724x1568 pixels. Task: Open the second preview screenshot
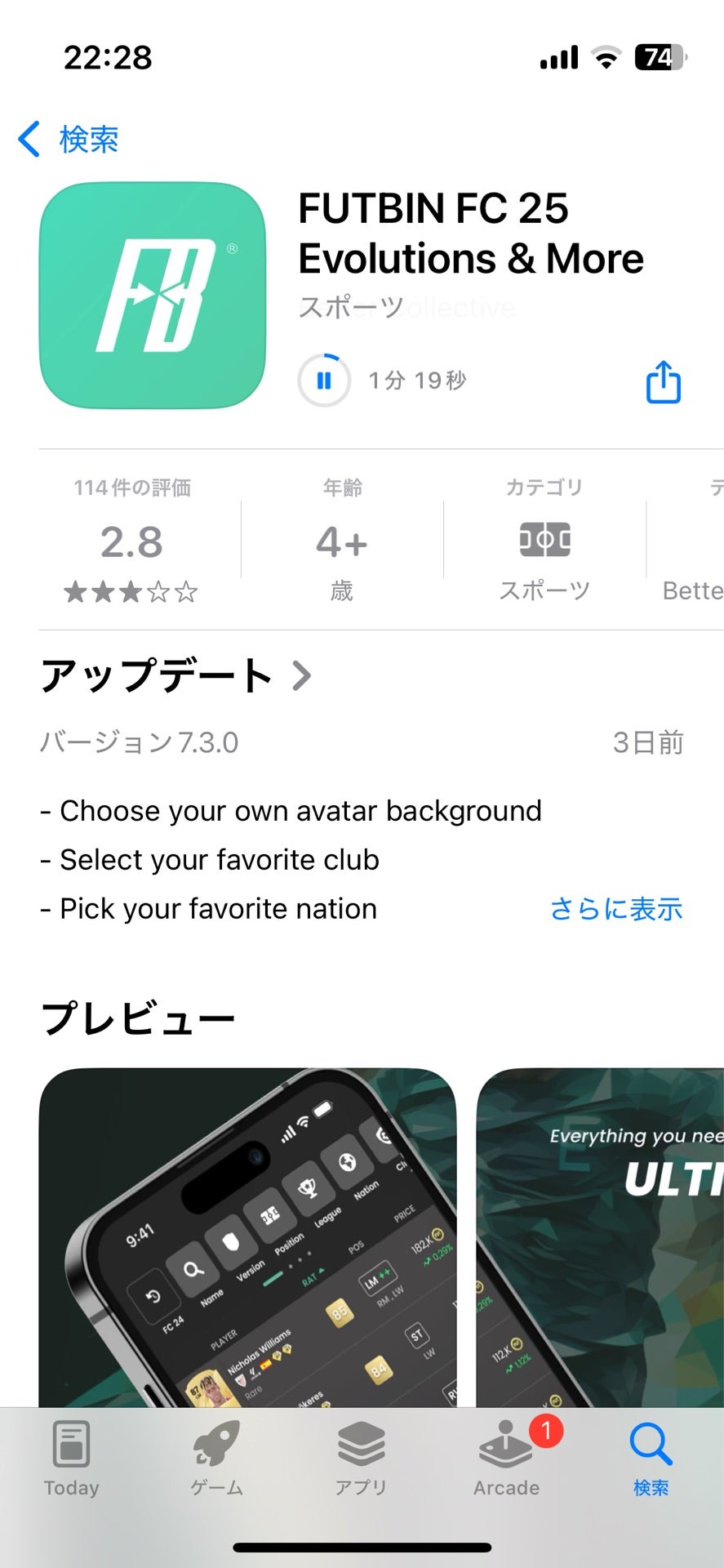(600, 1237)
